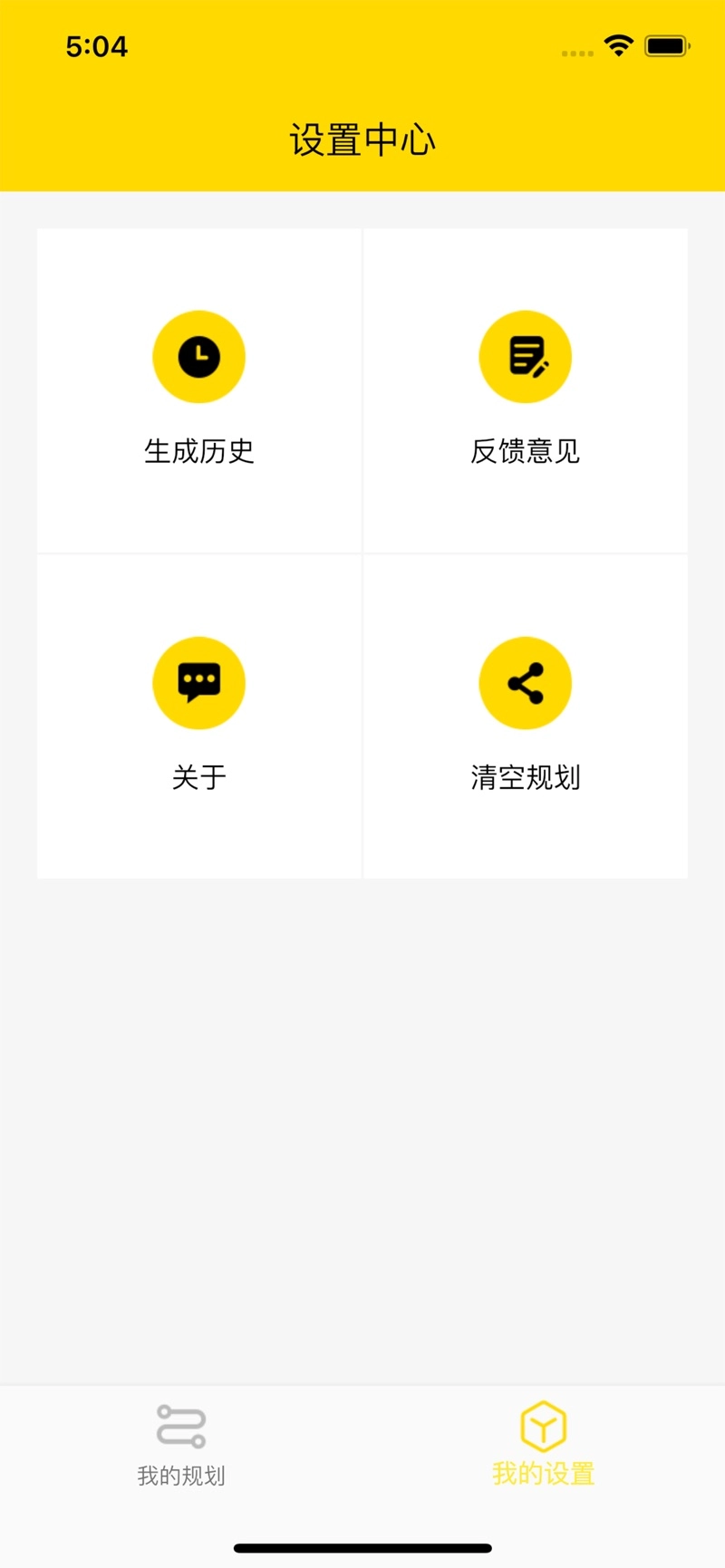Open 生成历史 generation history
Image resolution: width=725 pixels, height=1568 pixels.
pyautogui.click(x=198, y=390)
